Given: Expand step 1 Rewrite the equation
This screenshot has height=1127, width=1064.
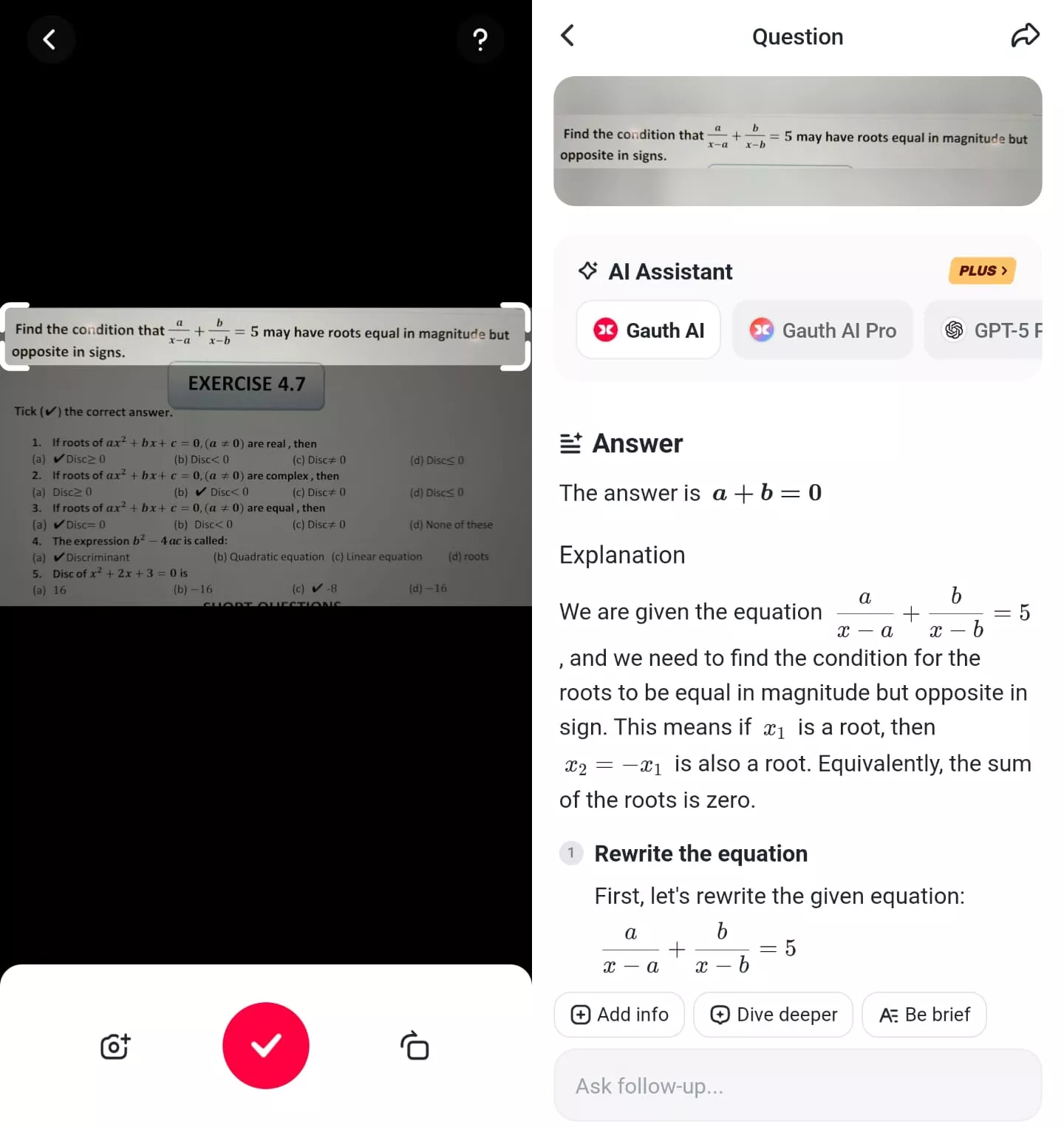Looking at the screenshot, I should coord(700,854).
